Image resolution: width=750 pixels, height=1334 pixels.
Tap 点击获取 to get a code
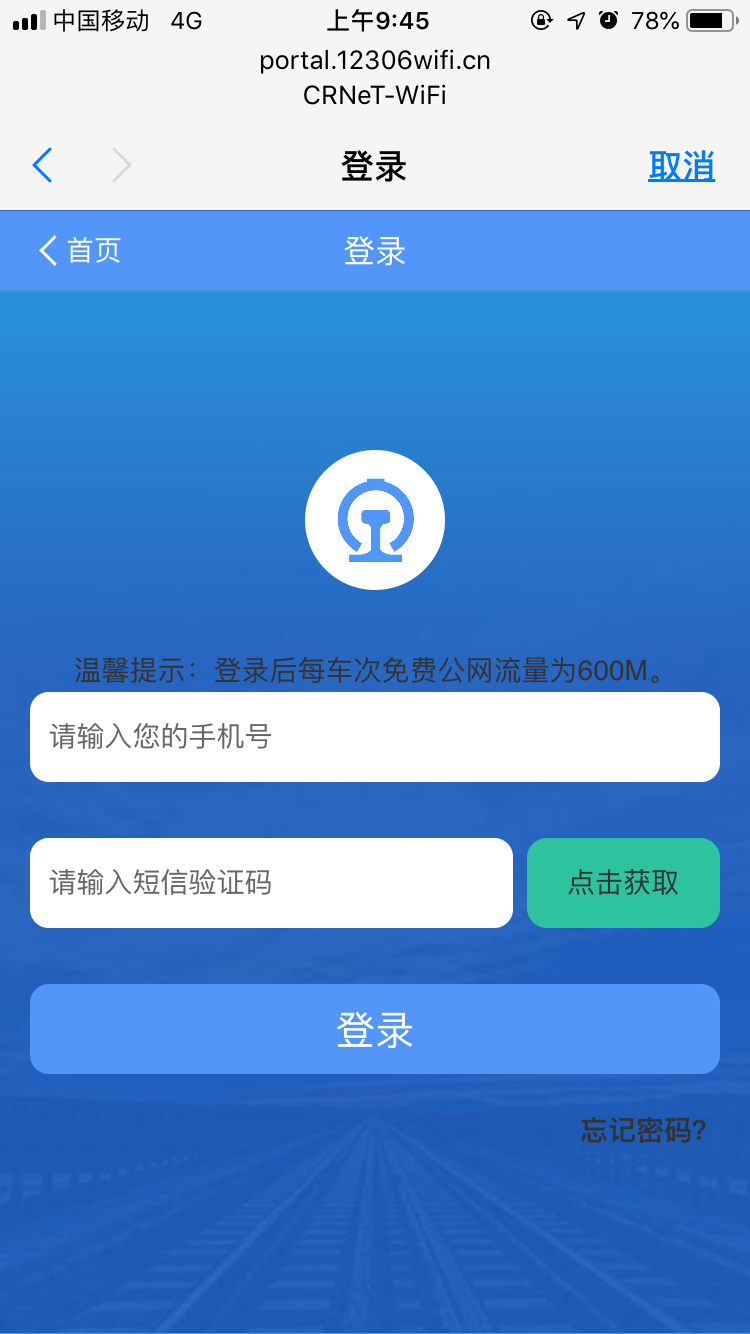tap(622, 883)
